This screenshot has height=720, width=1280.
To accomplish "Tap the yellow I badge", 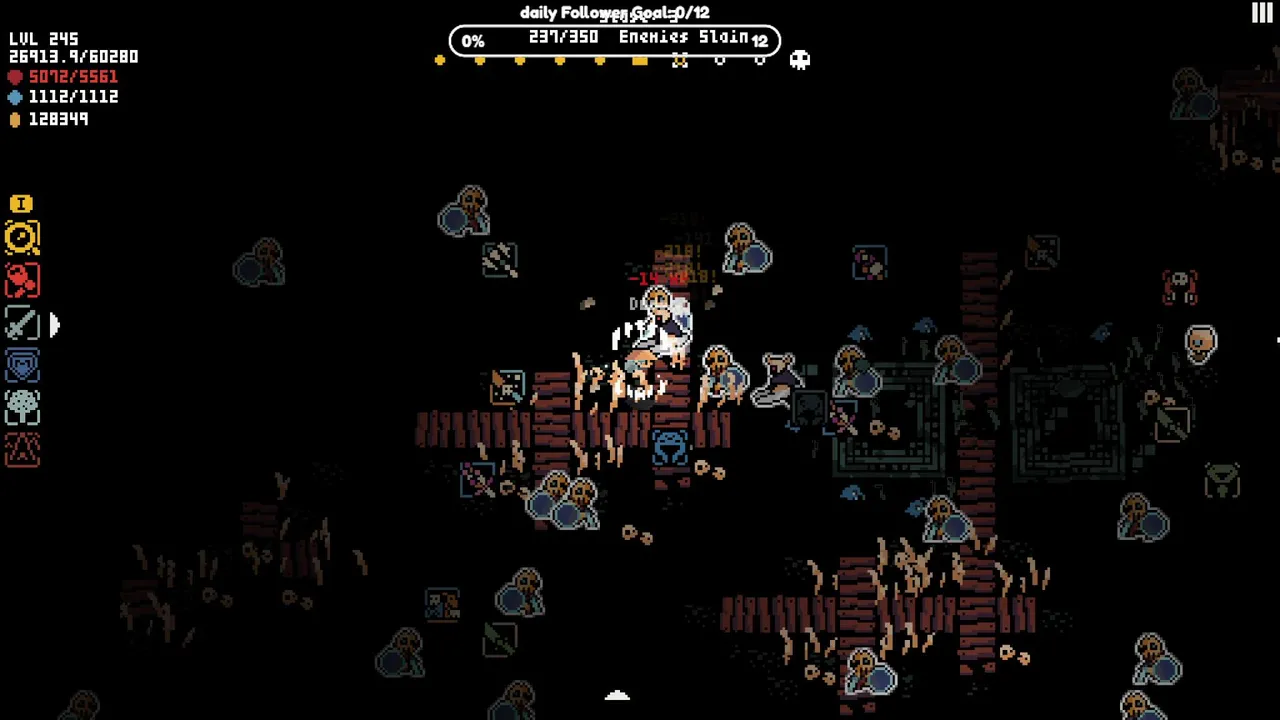I will 21,204.
